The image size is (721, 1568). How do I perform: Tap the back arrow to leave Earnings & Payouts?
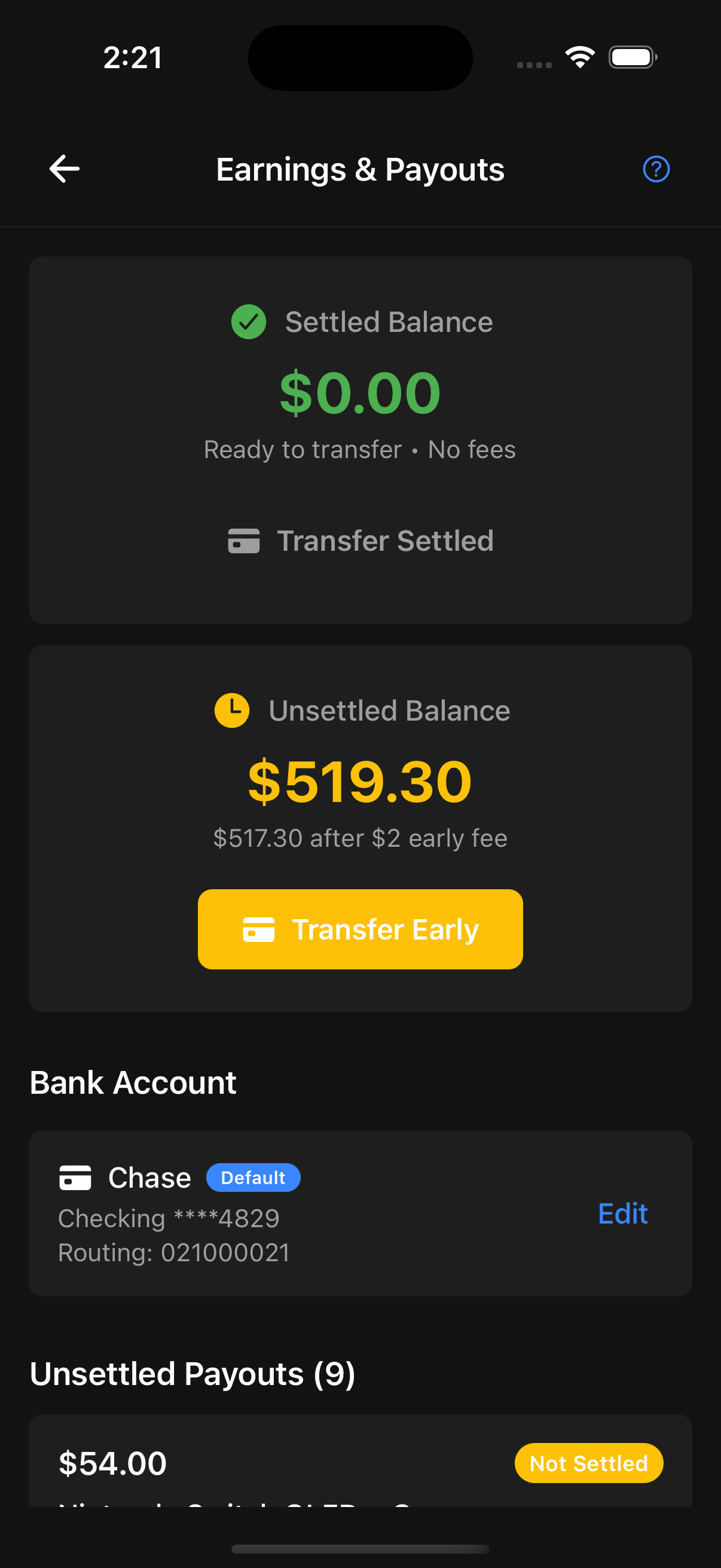click(63, 169)
